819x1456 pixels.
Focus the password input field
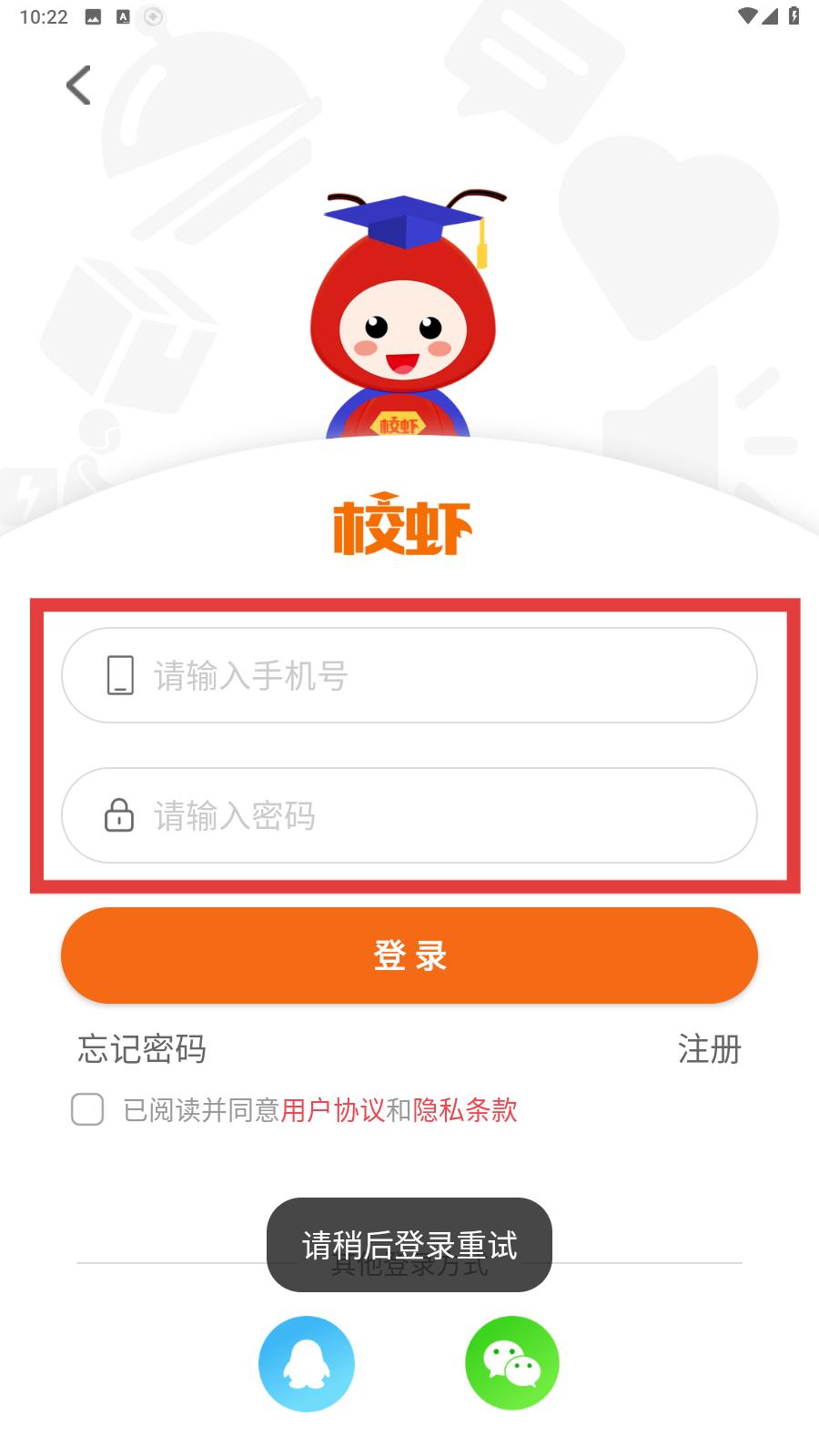point(409,815)
